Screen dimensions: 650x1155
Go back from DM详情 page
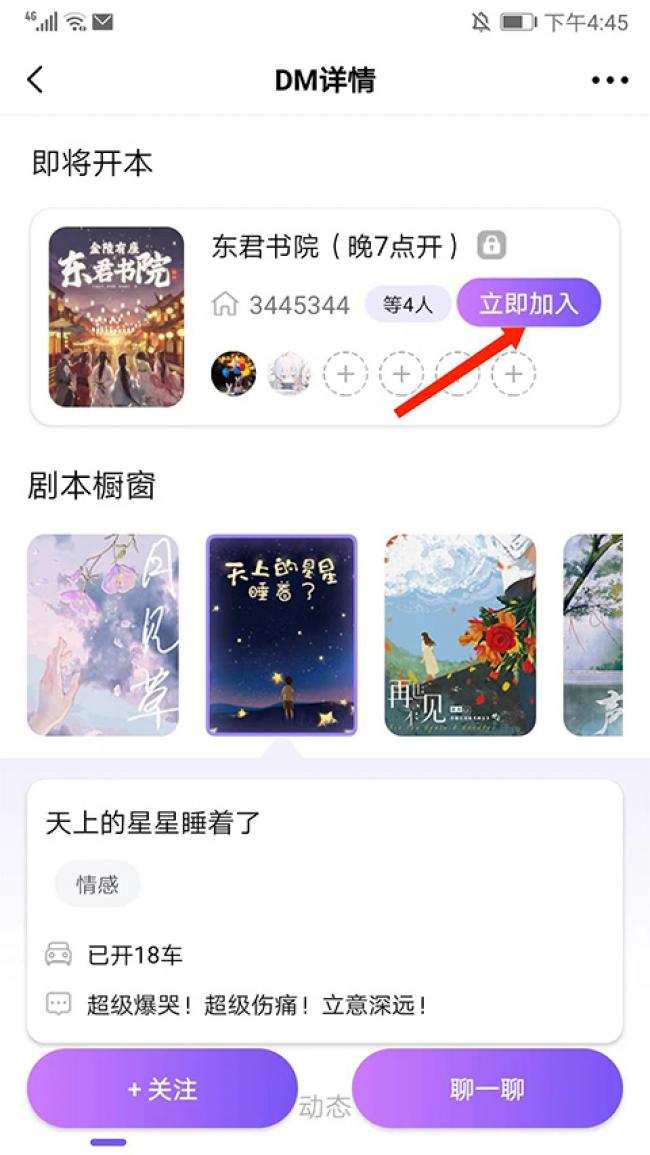[35, 80]
